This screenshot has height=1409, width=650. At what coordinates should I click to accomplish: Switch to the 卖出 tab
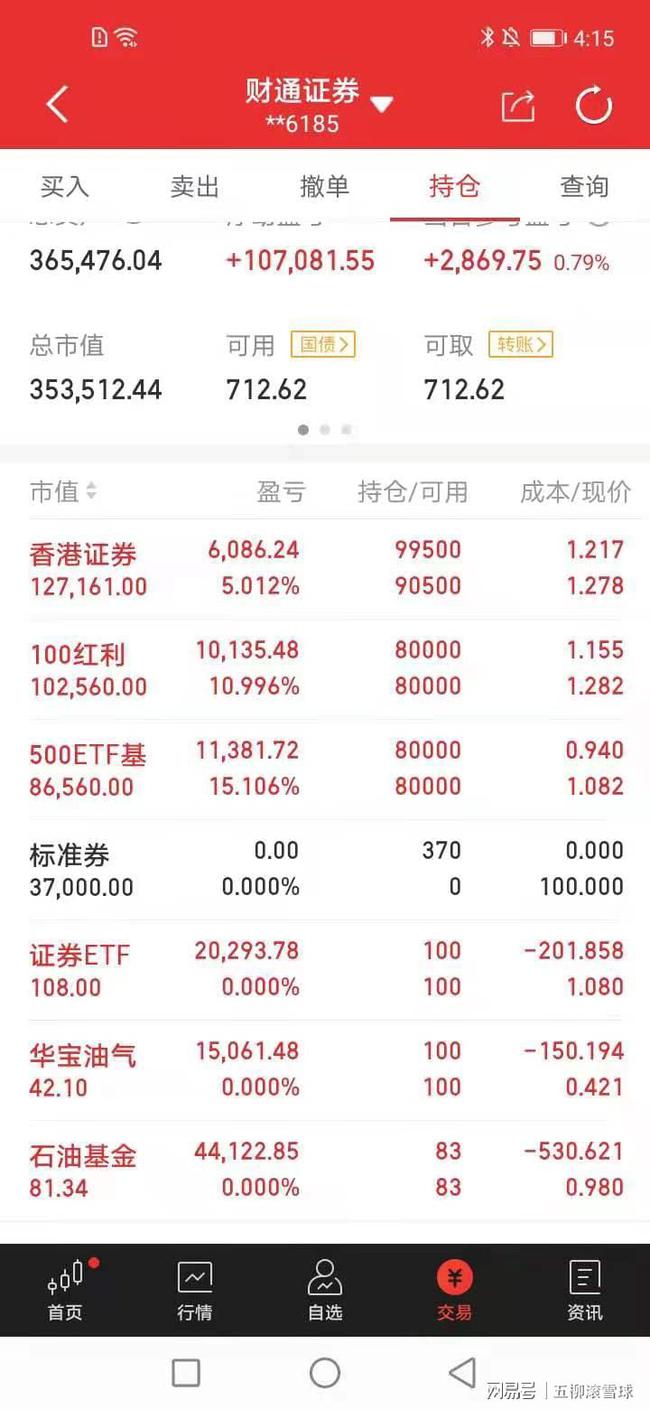[x=195, y=186]
